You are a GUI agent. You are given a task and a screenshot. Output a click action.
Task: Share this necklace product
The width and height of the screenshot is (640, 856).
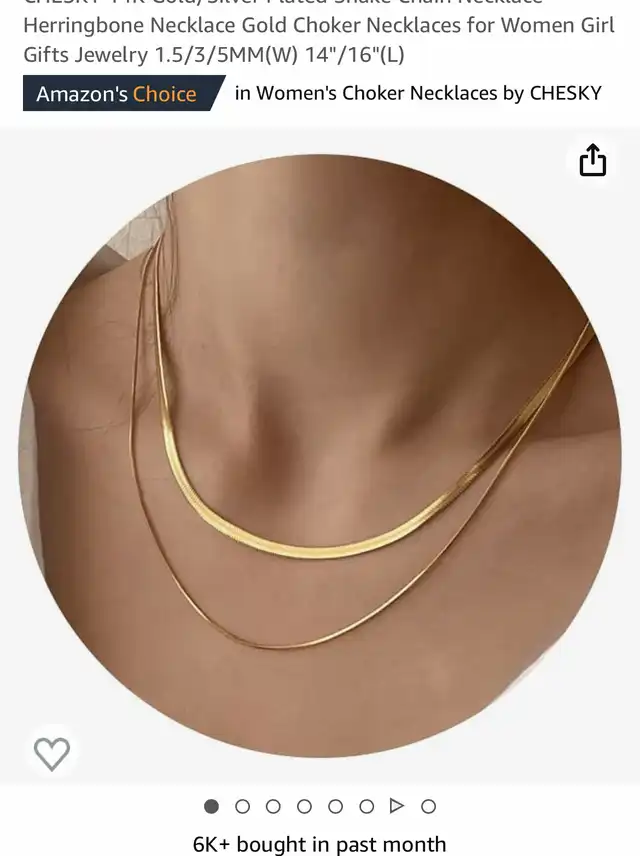[593, 160]
